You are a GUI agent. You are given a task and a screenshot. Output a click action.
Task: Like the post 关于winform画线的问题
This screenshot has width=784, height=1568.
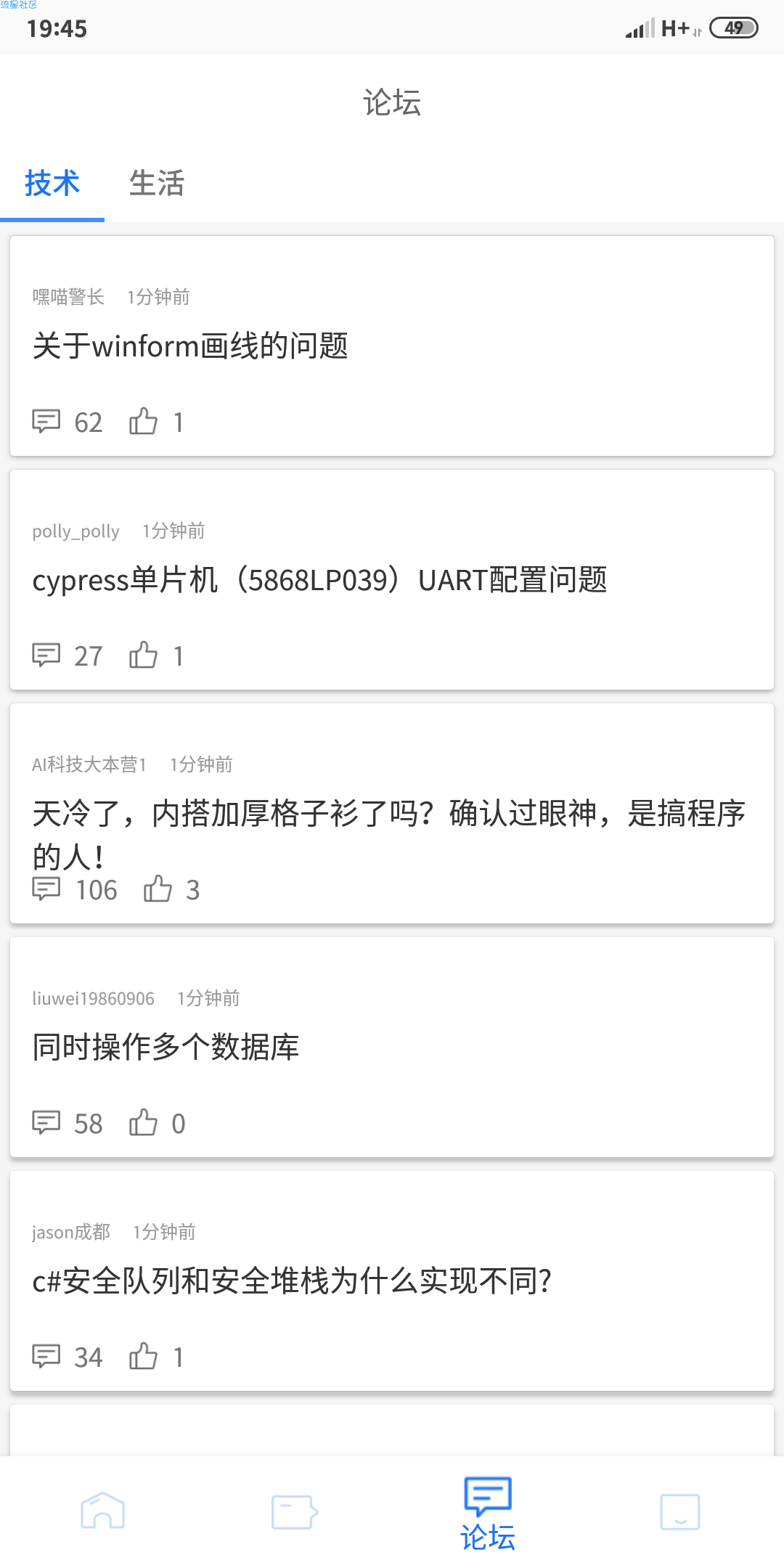(143, 422)
